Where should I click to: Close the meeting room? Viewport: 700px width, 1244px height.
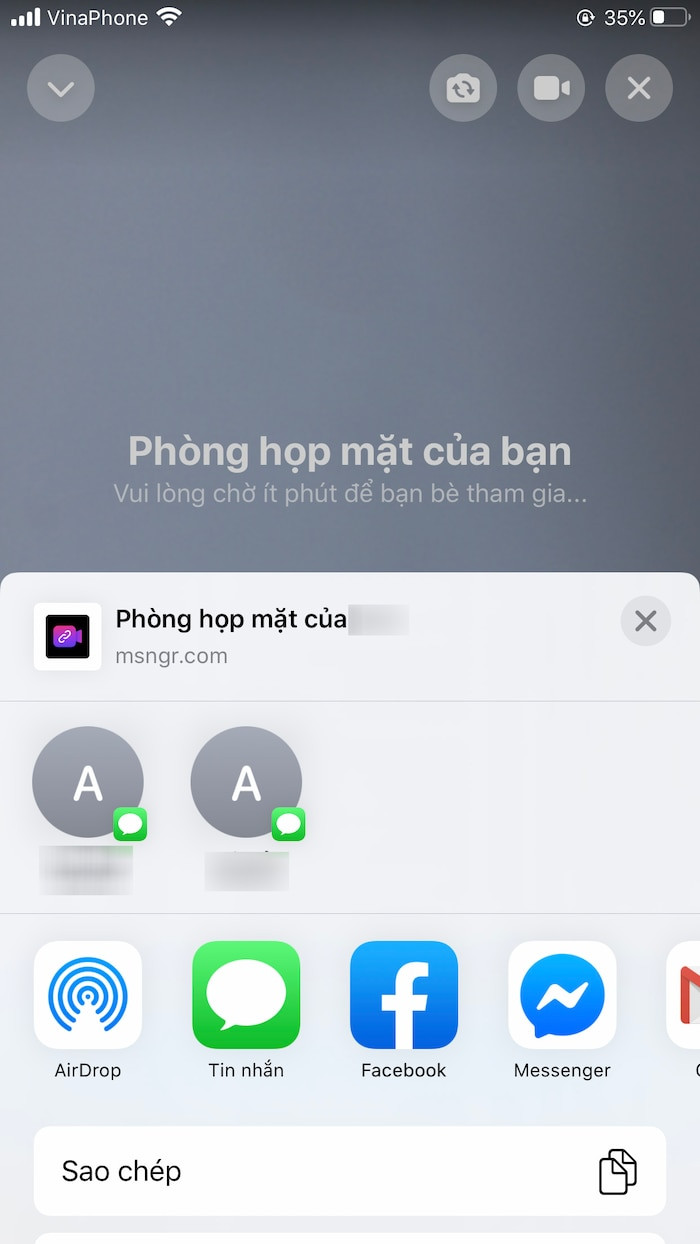point(639,88)
